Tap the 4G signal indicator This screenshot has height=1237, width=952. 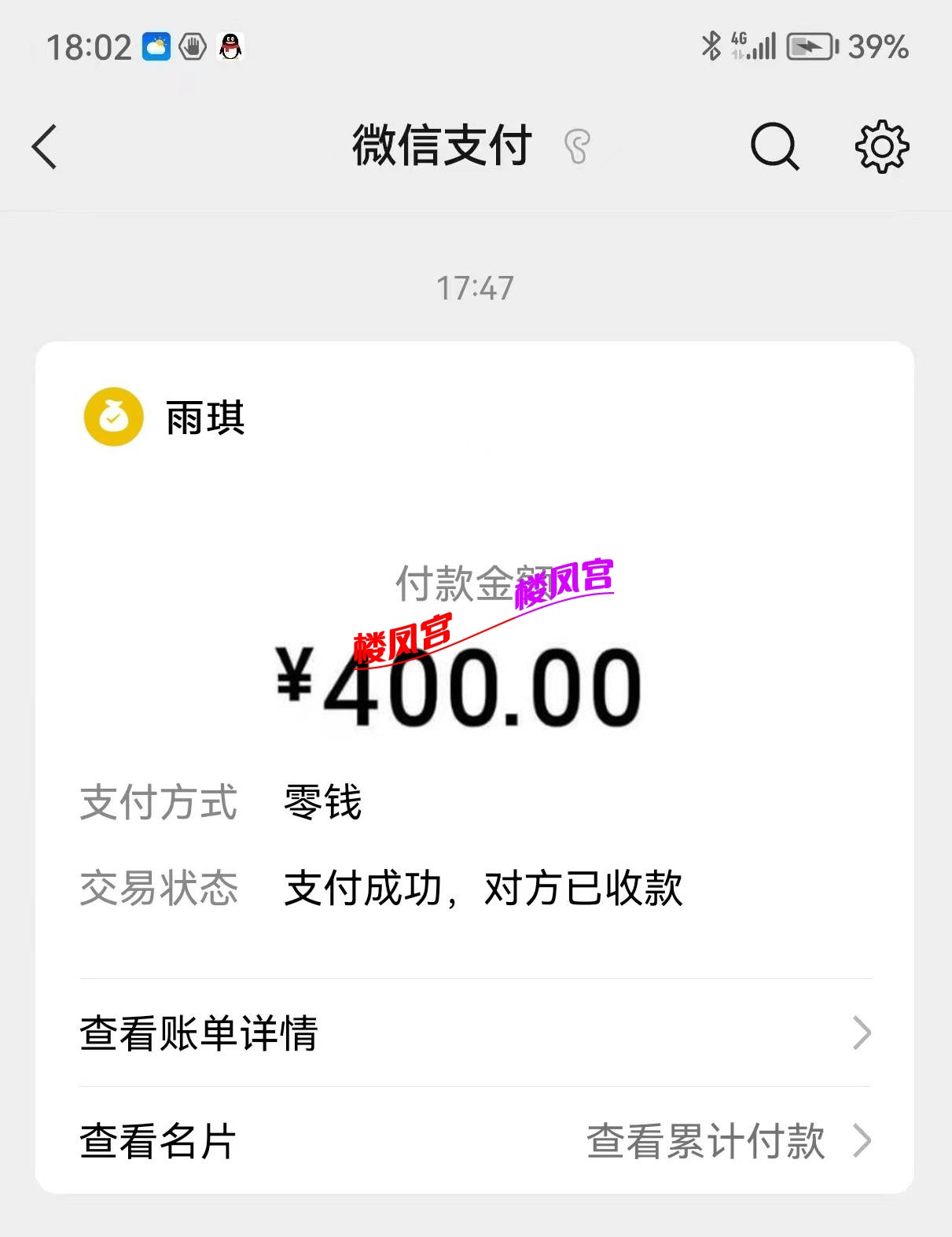click(x=751, y=46)
